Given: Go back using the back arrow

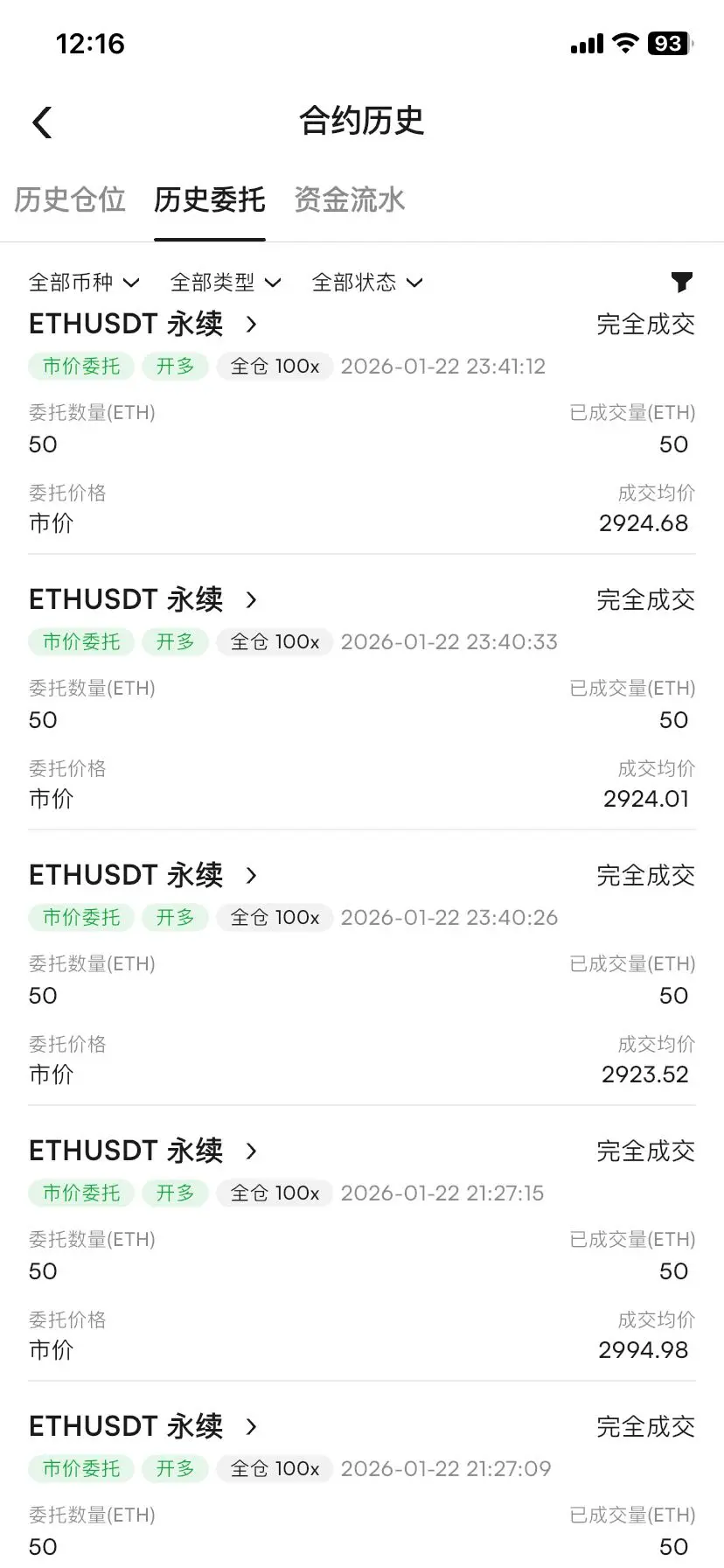Looking at the screenshot, I should tap(42, 122).
